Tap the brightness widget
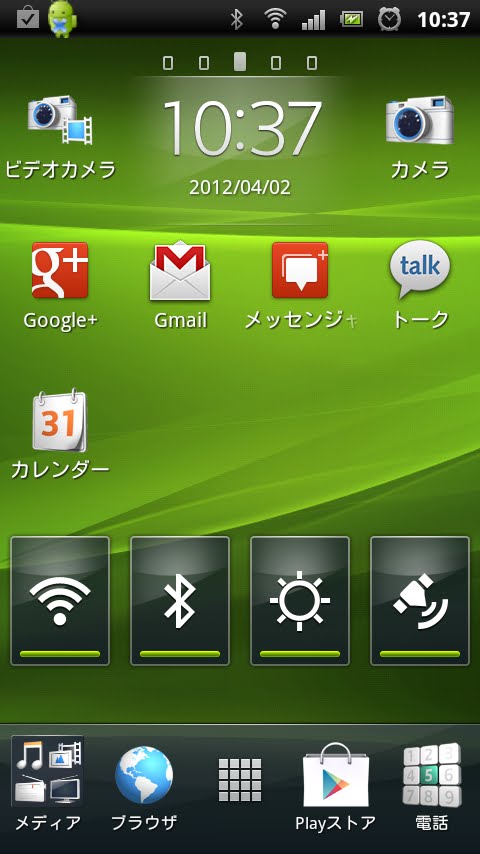This screenshot has height=854, width=480. 300,601
